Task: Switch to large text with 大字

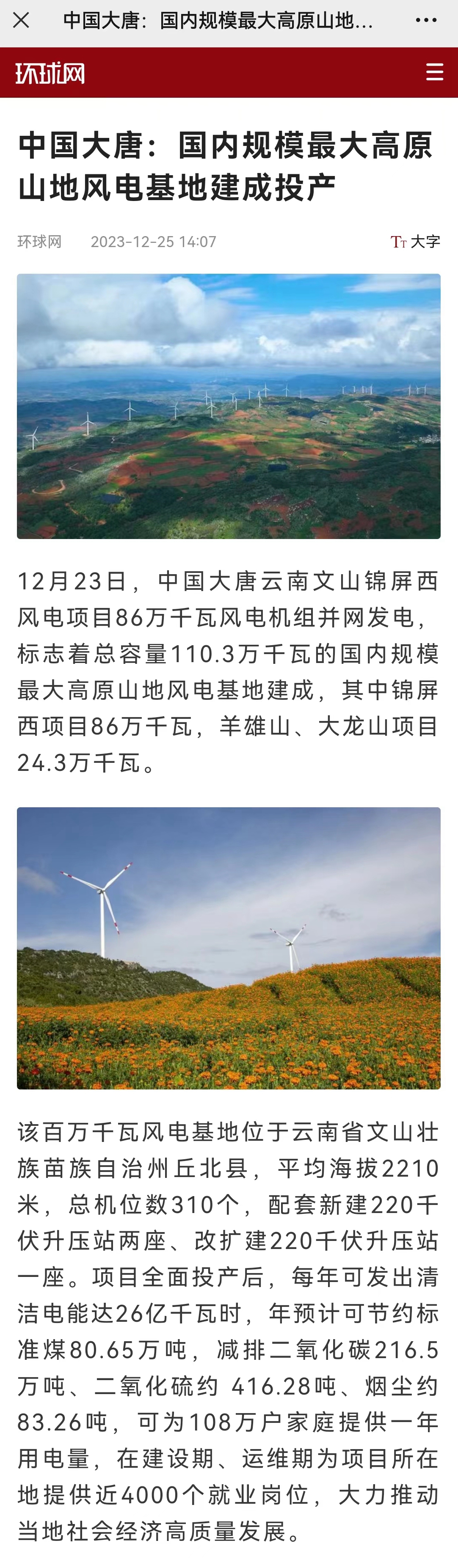Action: tap(415, 242)
